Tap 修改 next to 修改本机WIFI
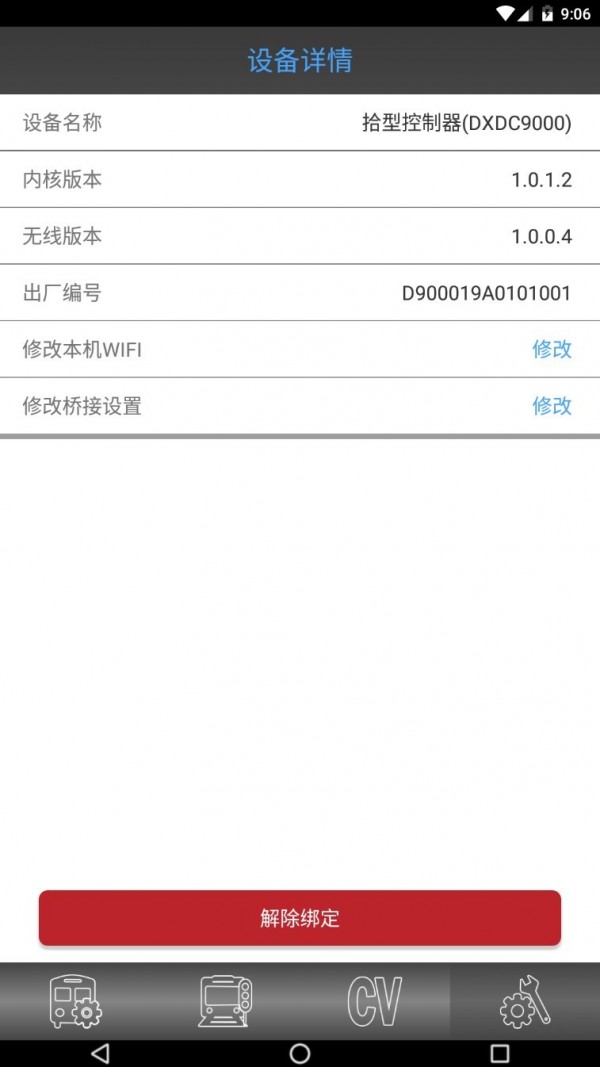This screenshot has width=600, height=1067. pyautogui.click(x=552, y=349)
